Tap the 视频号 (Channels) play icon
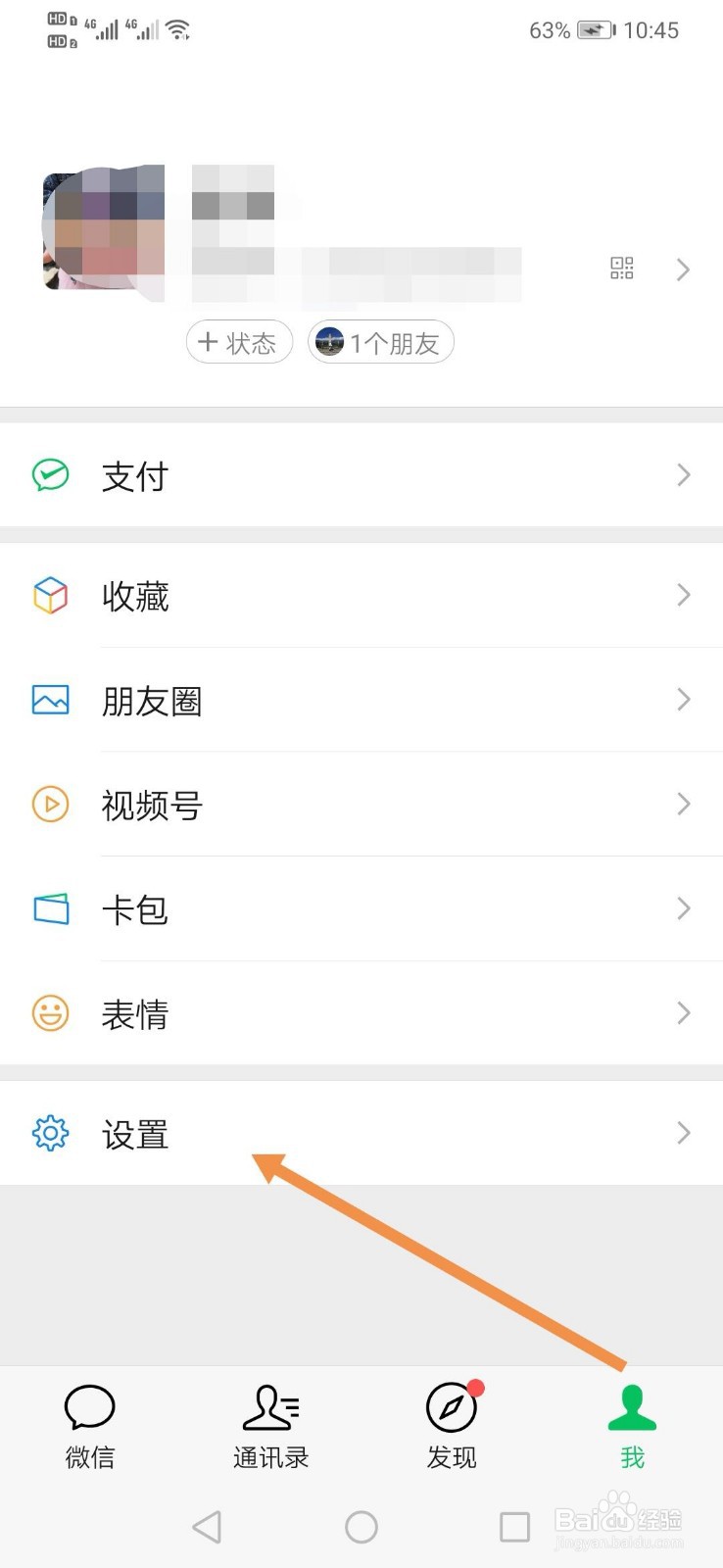This screenshot has width=723, height=1568. pos(49,805)
